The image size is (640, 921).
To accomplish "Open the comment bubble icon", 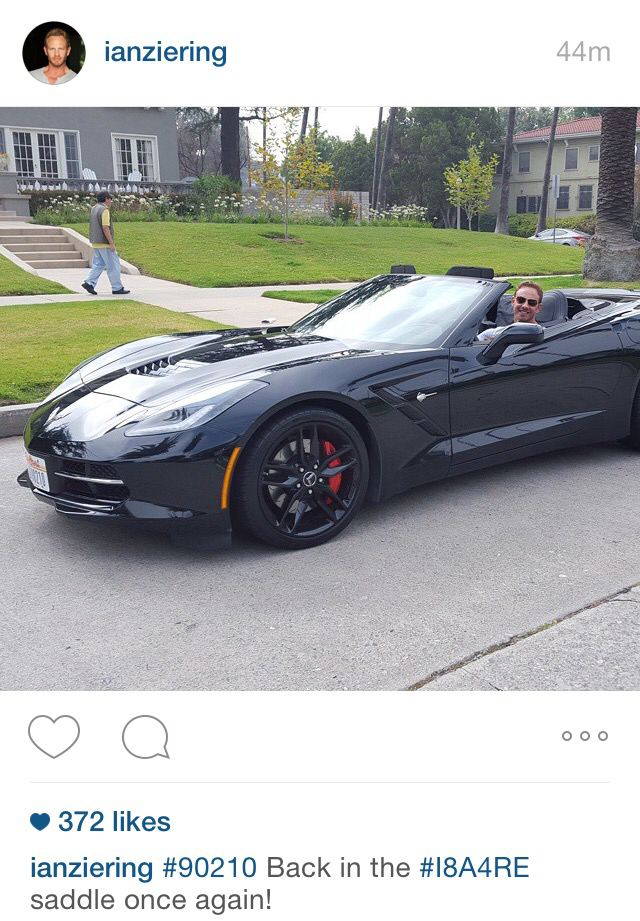I will pos(145,738).
